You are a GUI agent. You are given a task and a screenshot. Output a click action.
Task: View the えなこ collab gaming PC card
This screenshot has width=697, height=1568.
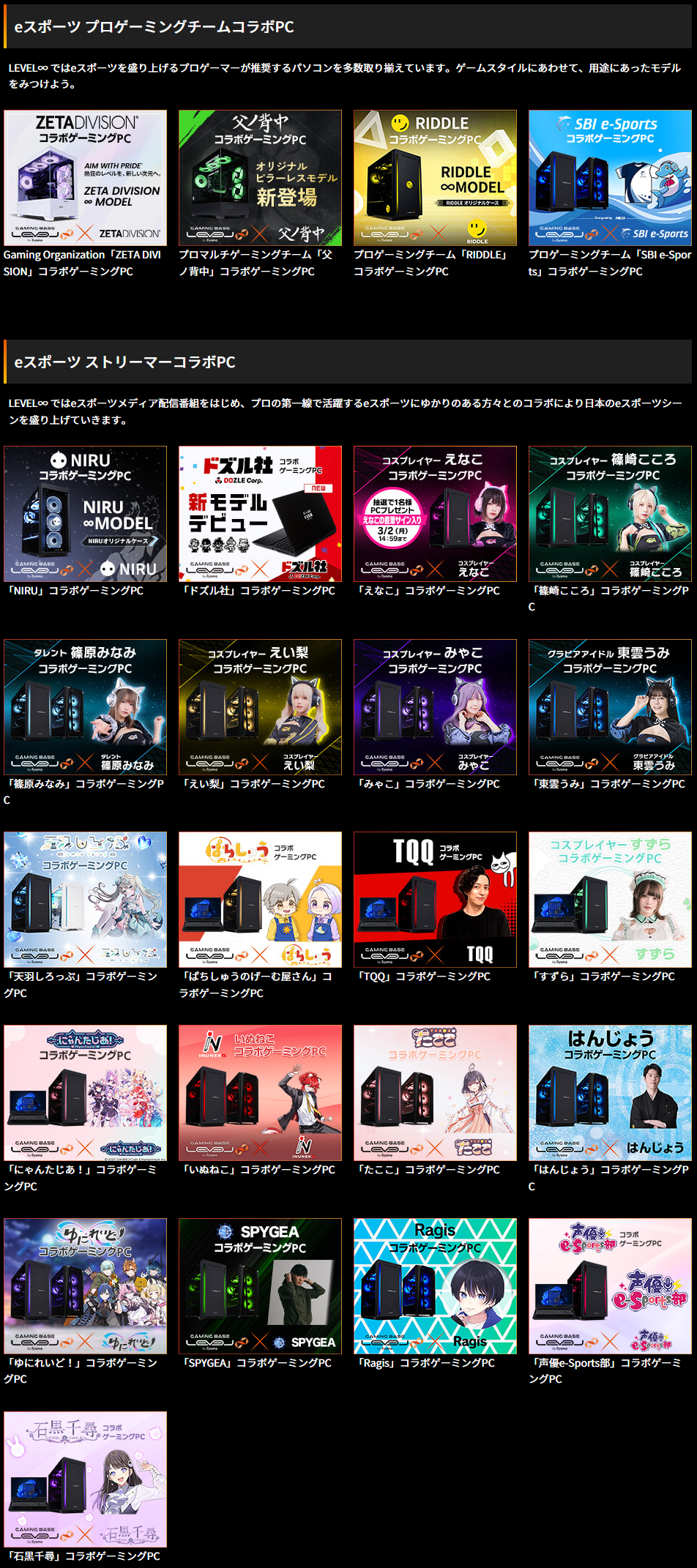click(435, 513)
